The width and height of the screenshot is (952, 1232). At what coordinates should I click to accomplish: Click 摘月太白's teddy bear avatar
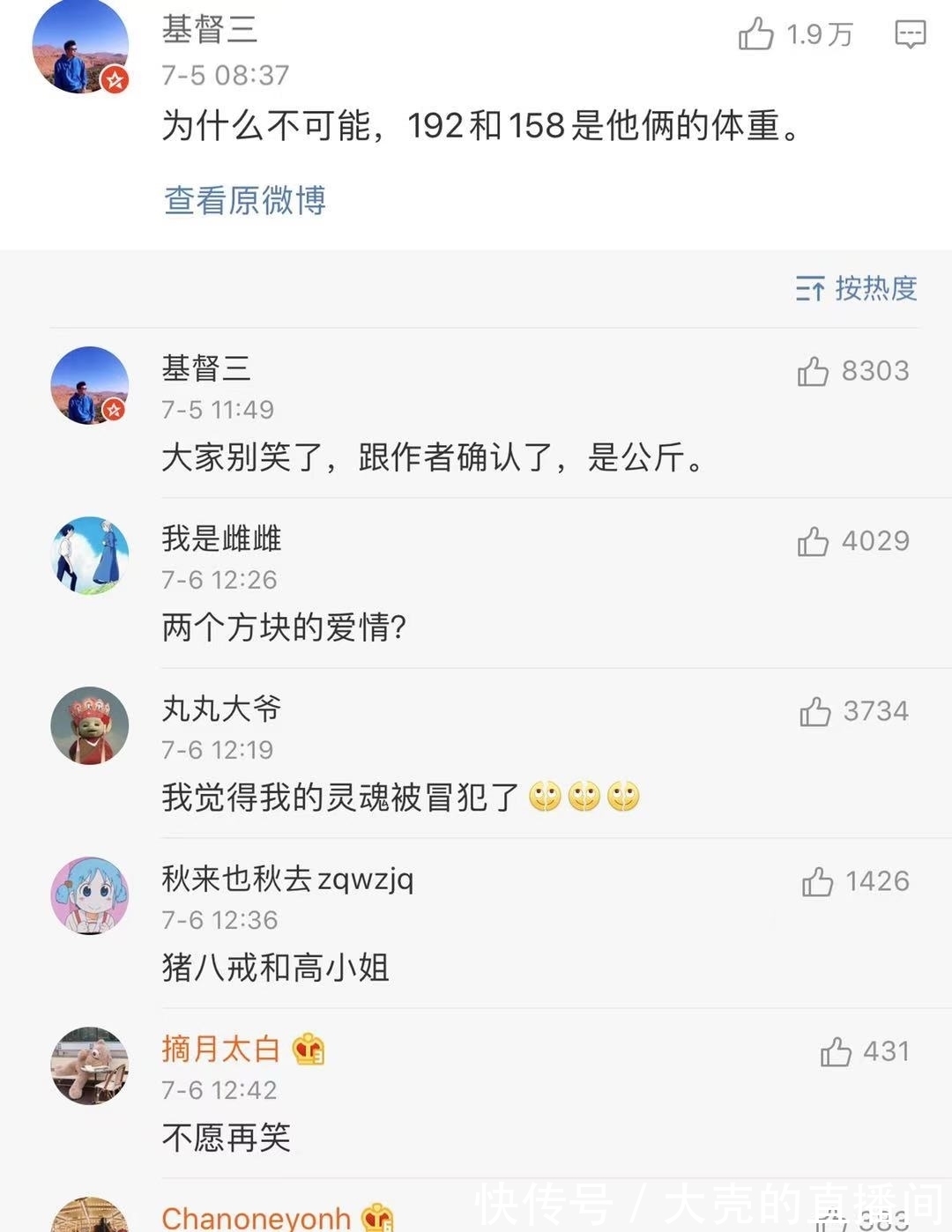pyautogui.click(x=89, y=1065)
